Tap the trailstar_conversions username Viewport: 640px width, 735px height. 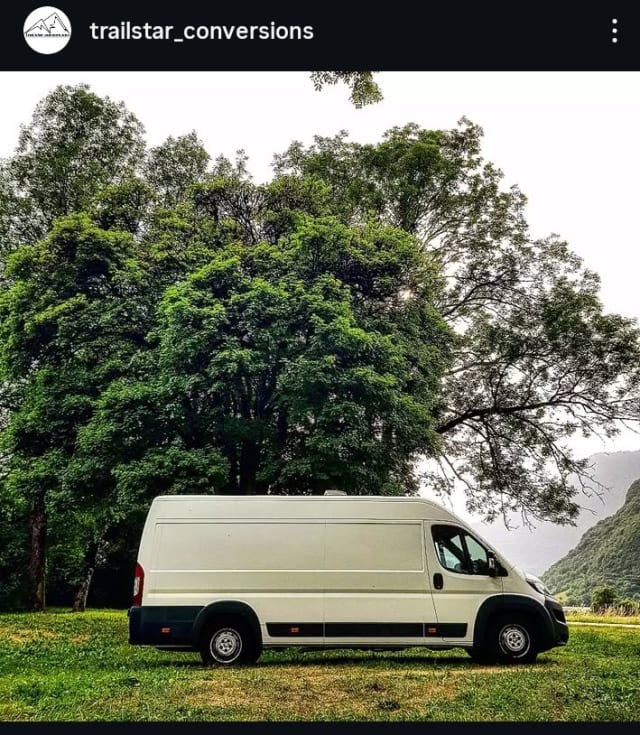tap(201, 31)
